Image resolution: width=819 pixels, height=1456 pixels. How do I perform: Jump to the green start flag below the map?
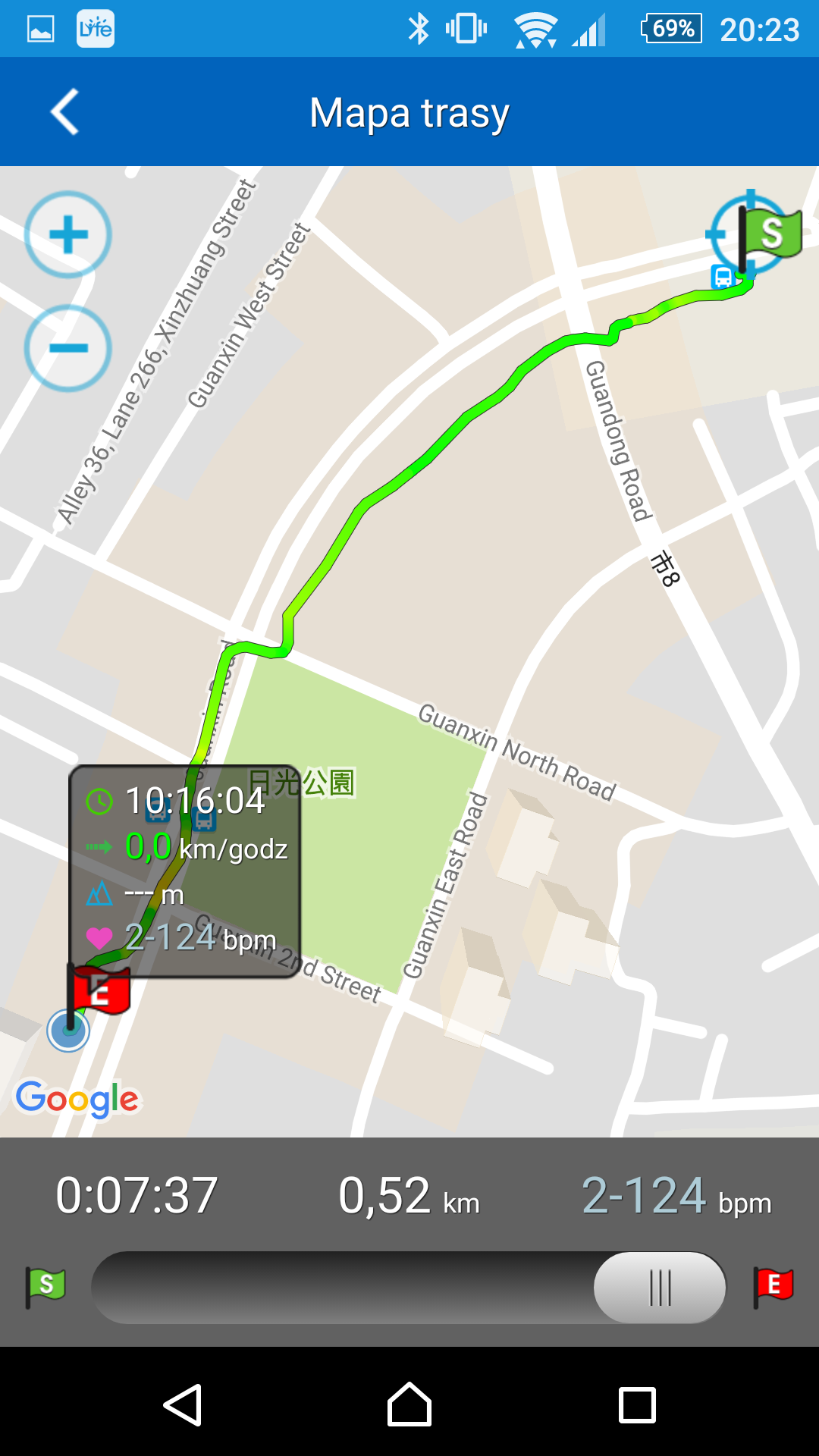(45, 1286)
